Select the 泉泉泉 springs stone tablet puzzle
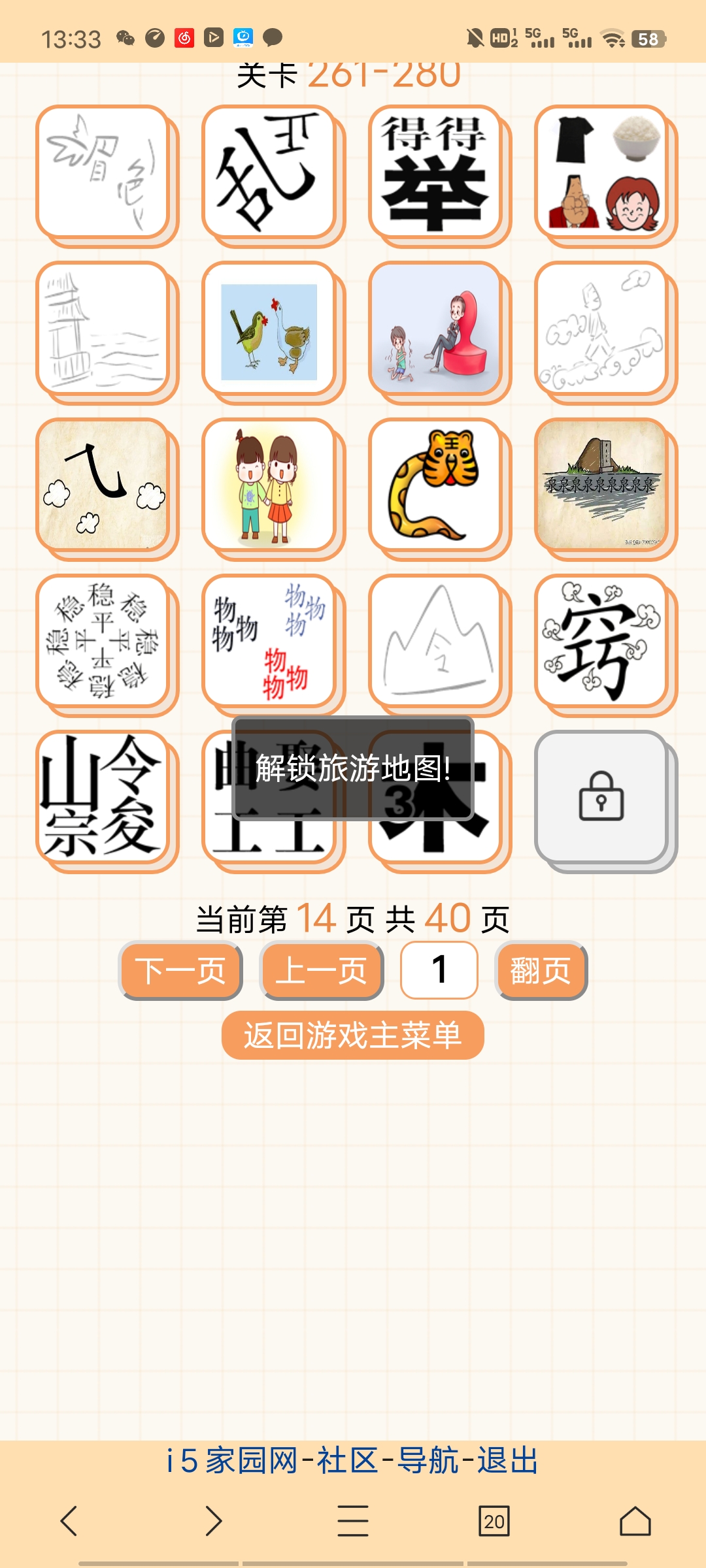The width and height of the screenshot is (706, 1568). point(601,487)
